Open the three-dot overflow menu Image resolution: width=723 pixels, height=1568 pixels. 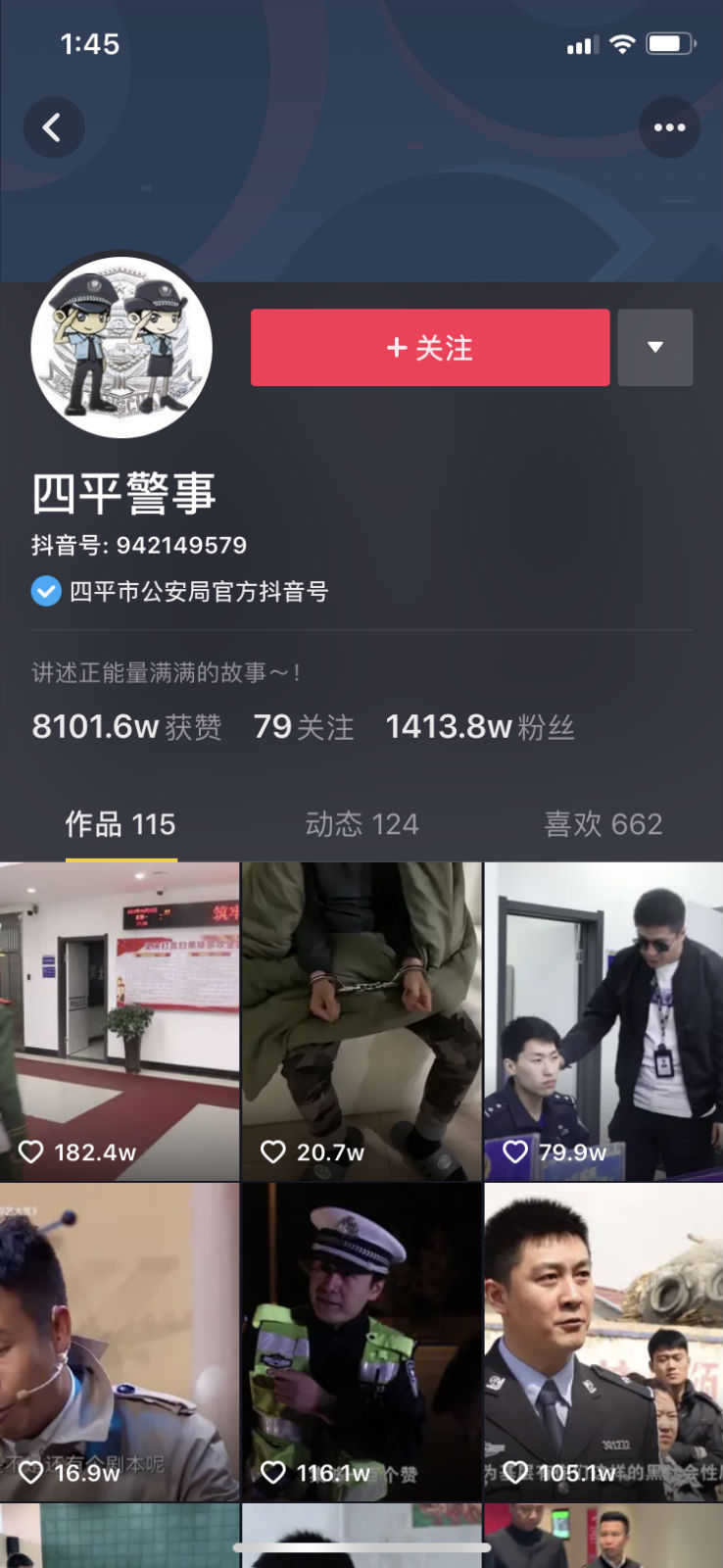click(669, 127)
